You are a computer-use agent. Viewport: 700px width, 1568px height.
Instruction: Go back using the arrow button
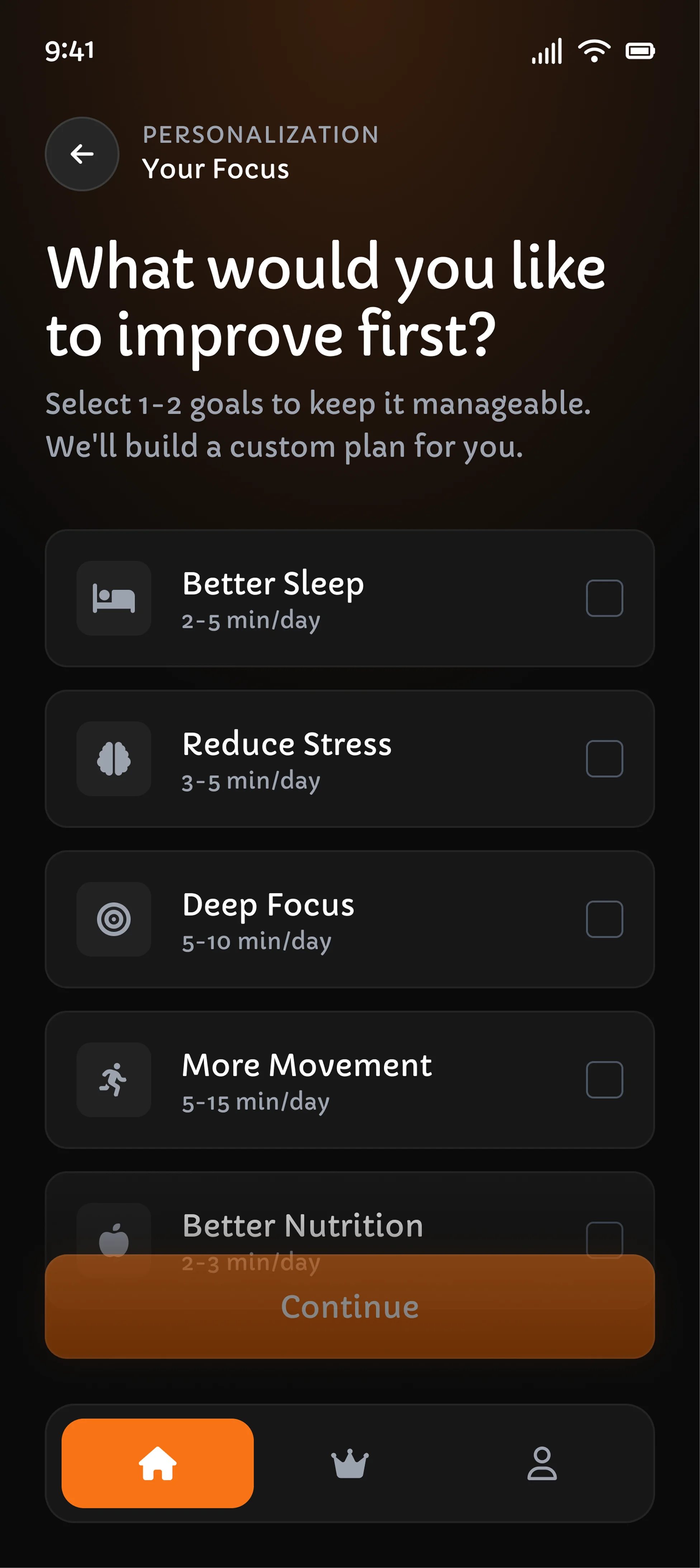tap(81, 154)
